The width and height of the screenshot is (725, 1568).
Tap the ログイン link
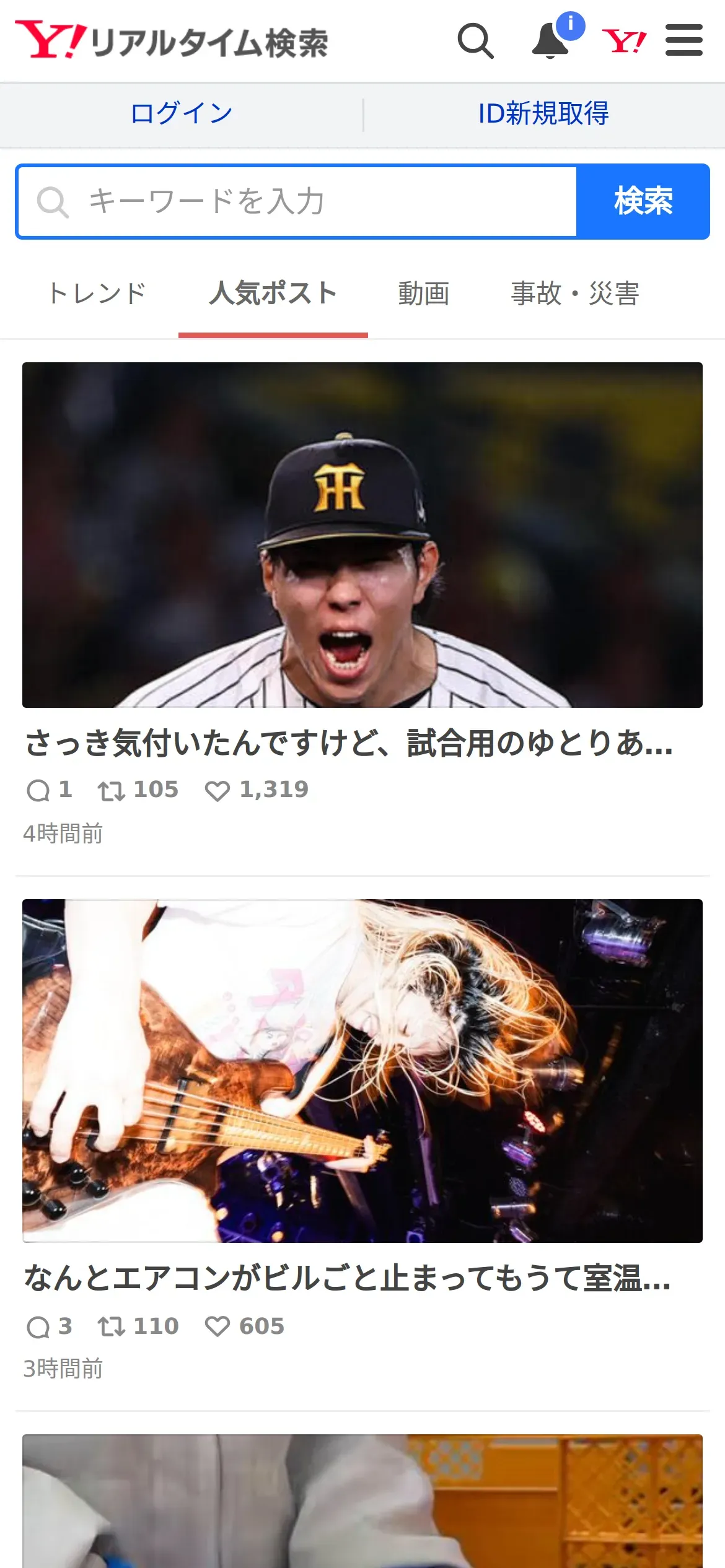click(x=181, y=113)
